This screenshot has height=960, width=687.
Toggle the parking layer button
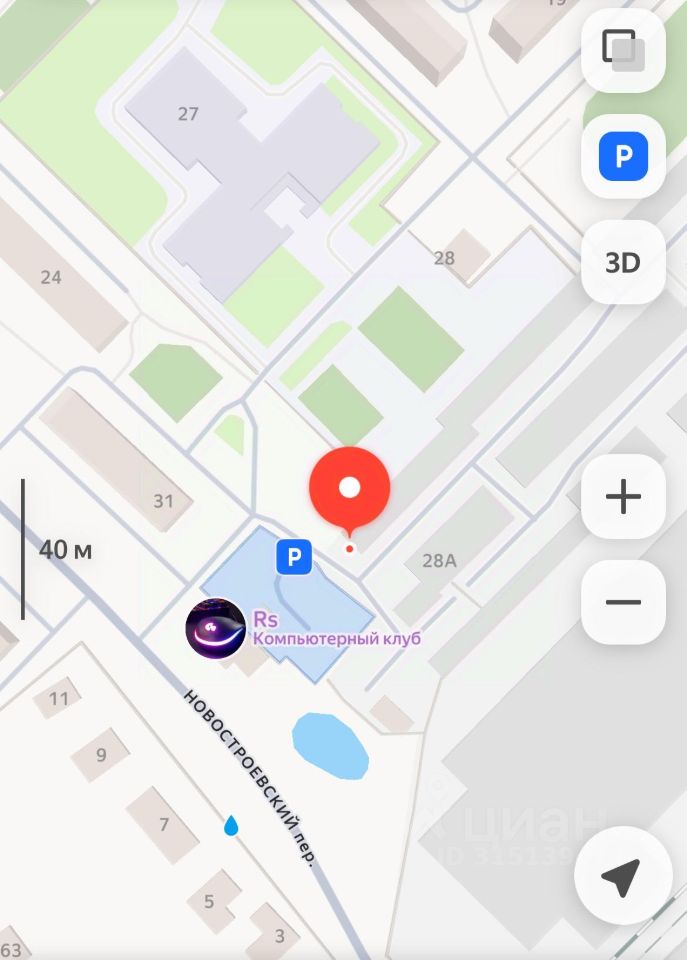point(622,157)
